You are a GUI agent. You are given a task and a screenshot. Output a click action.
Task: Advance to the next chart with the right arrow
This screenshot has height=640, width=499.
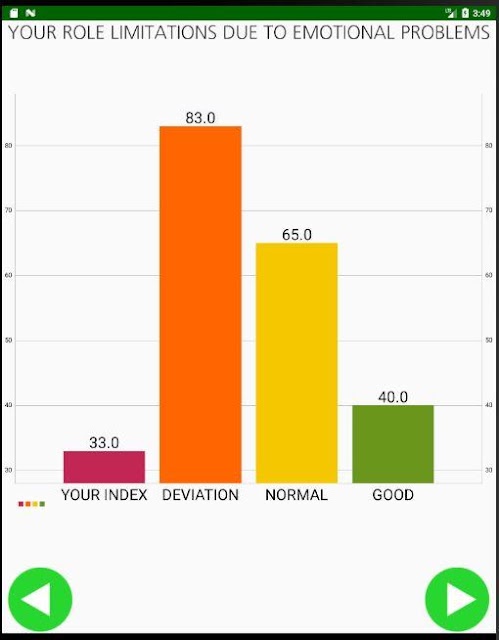coord(457,599)
